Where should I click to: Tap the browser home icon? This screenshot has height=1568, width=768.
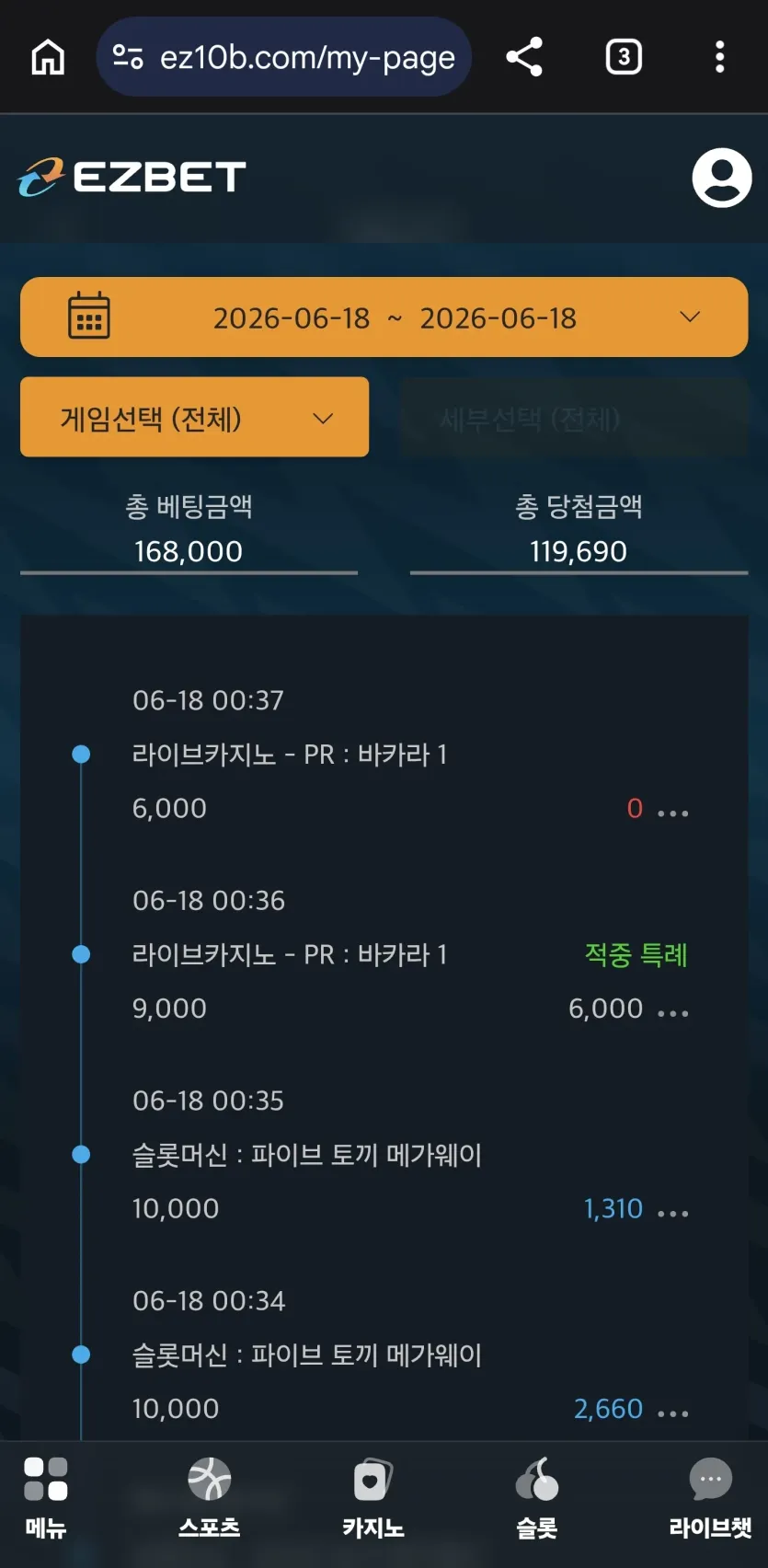(x=48, y=57)
